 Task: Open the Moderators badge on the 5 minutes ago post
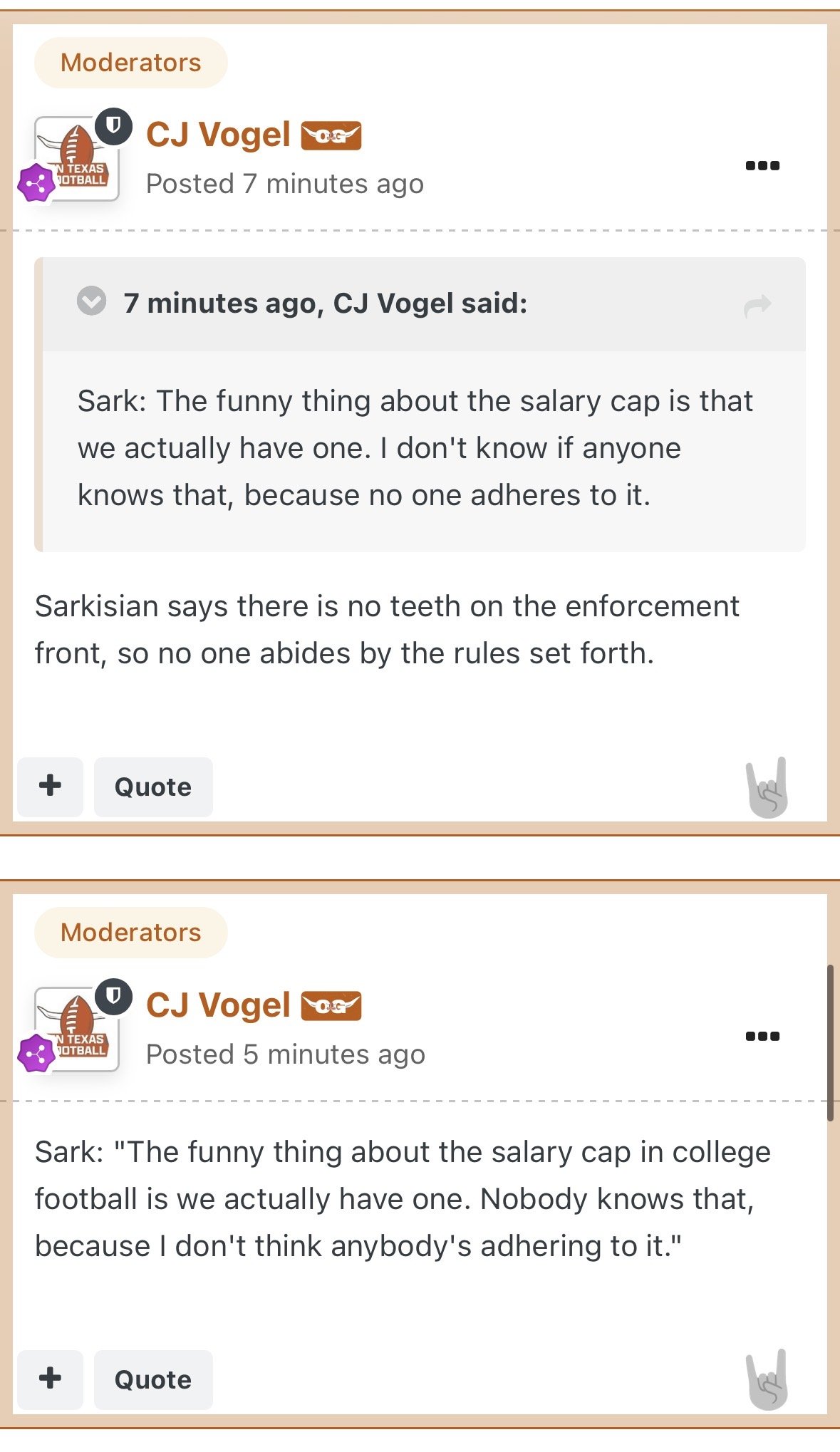click(x=131, y=933)
